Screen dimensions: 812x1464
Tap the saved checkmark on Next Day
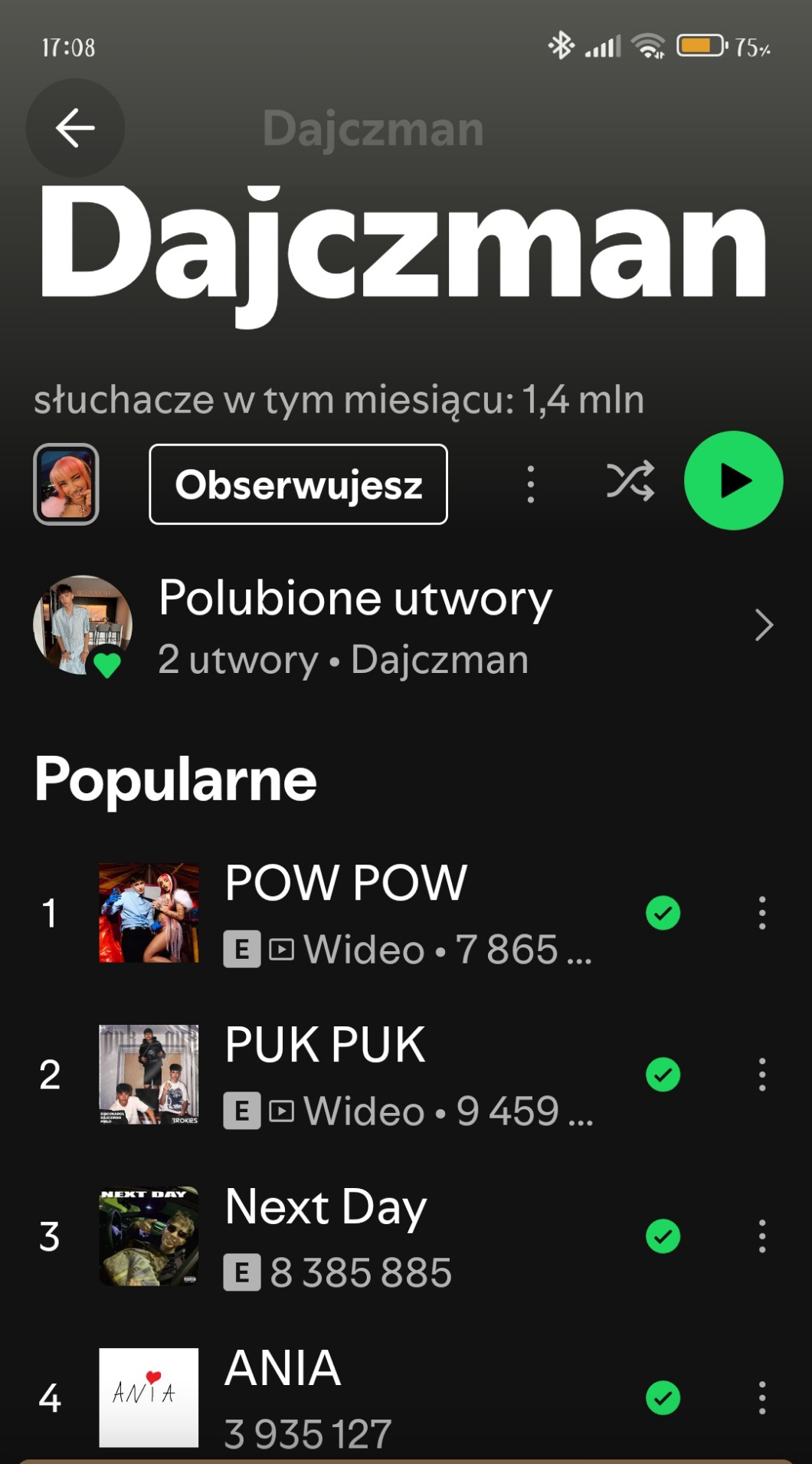pyautogui.click(x=663, y=1236)
